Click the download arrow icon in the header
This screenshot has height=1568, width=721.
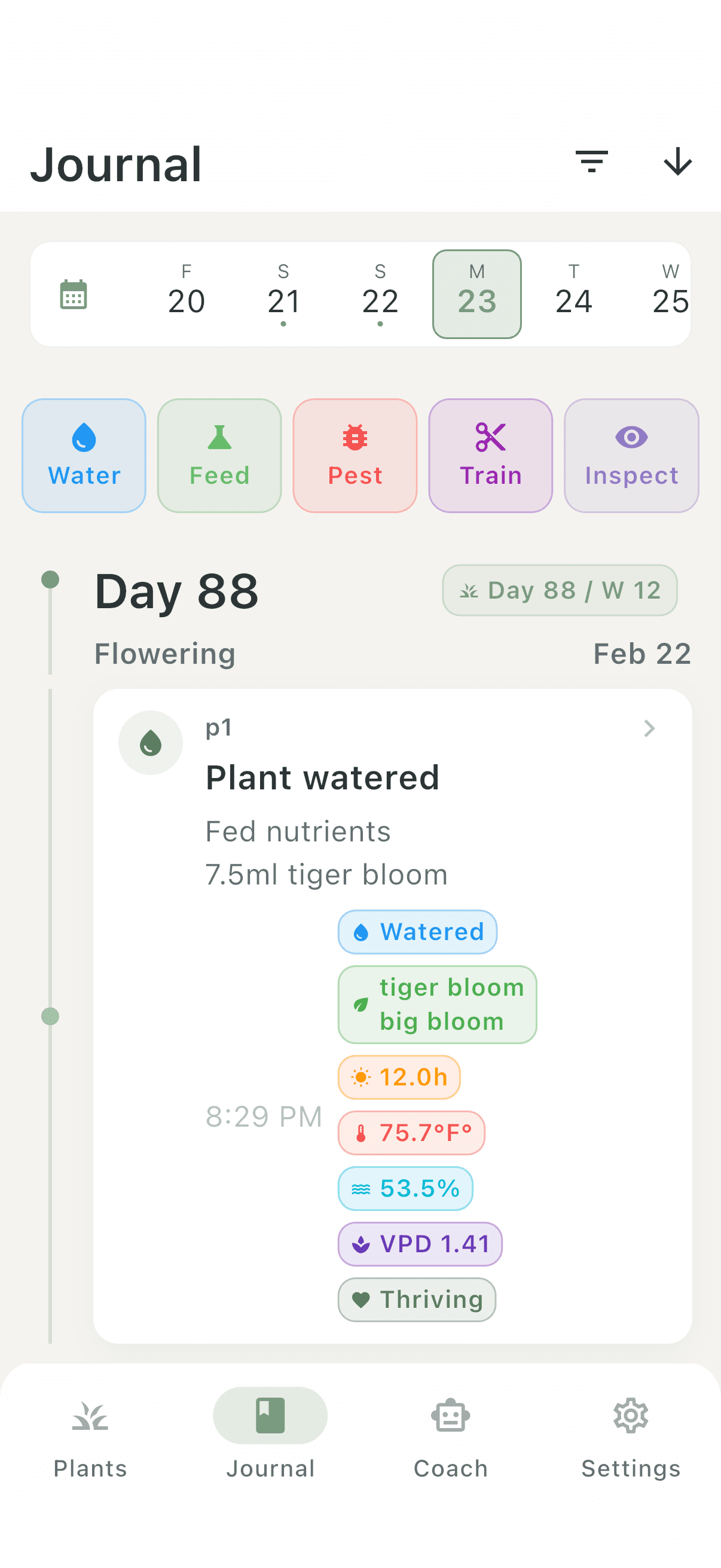[678, 163]
